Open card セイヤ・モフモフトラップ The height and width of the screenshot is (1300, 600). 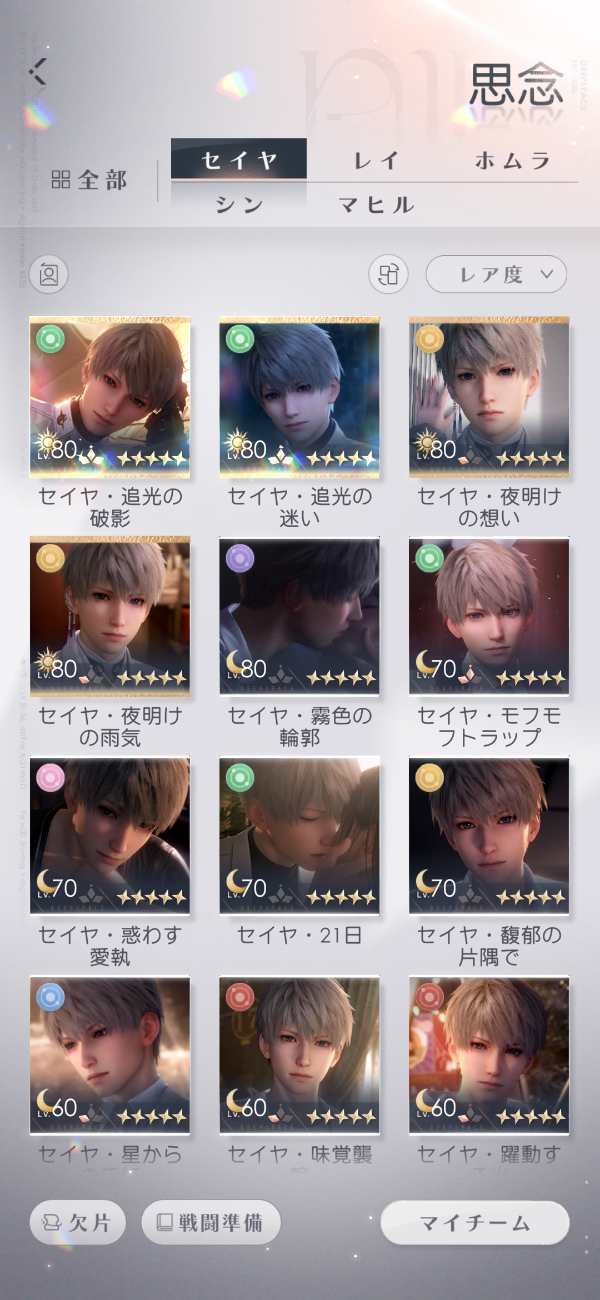tap(489, 617)
